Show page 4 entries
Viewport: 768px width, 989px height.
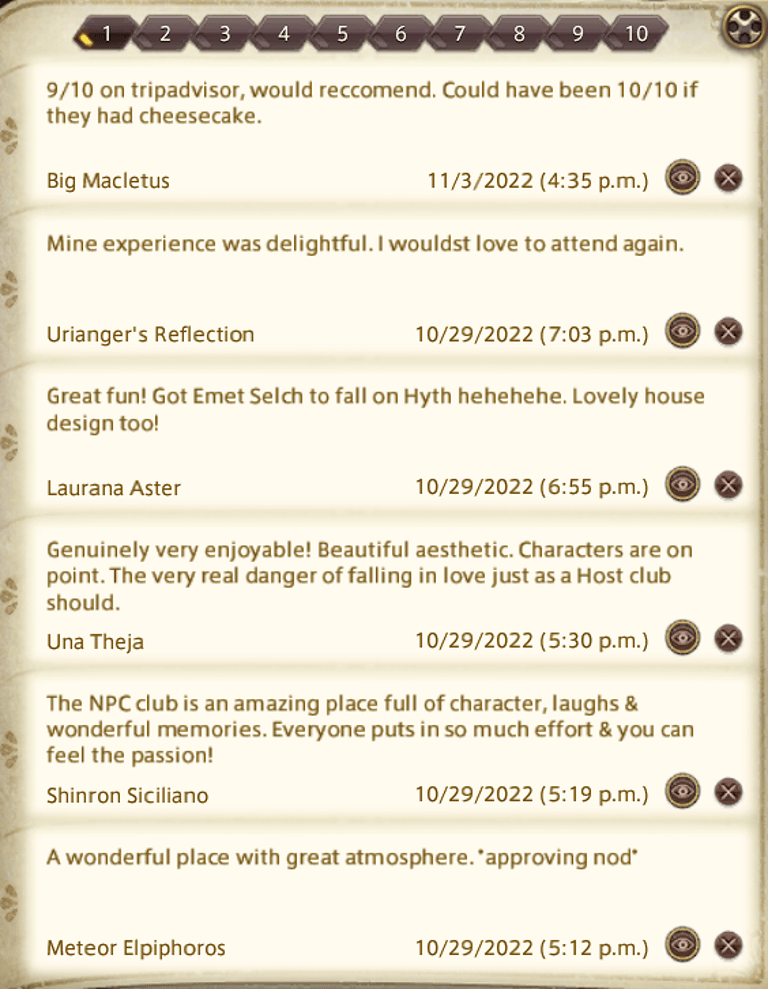pyautogui.click(x=283, y=34)
